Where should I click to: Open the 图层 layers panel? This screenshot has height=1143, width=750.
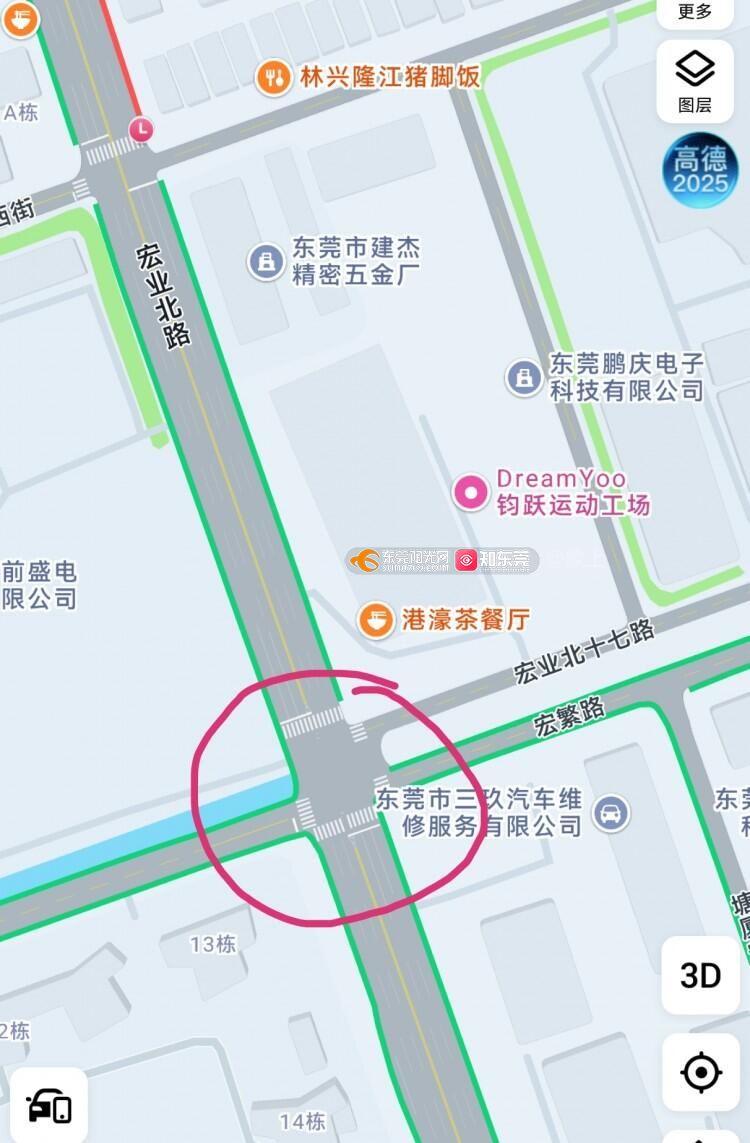coord(695,81)
